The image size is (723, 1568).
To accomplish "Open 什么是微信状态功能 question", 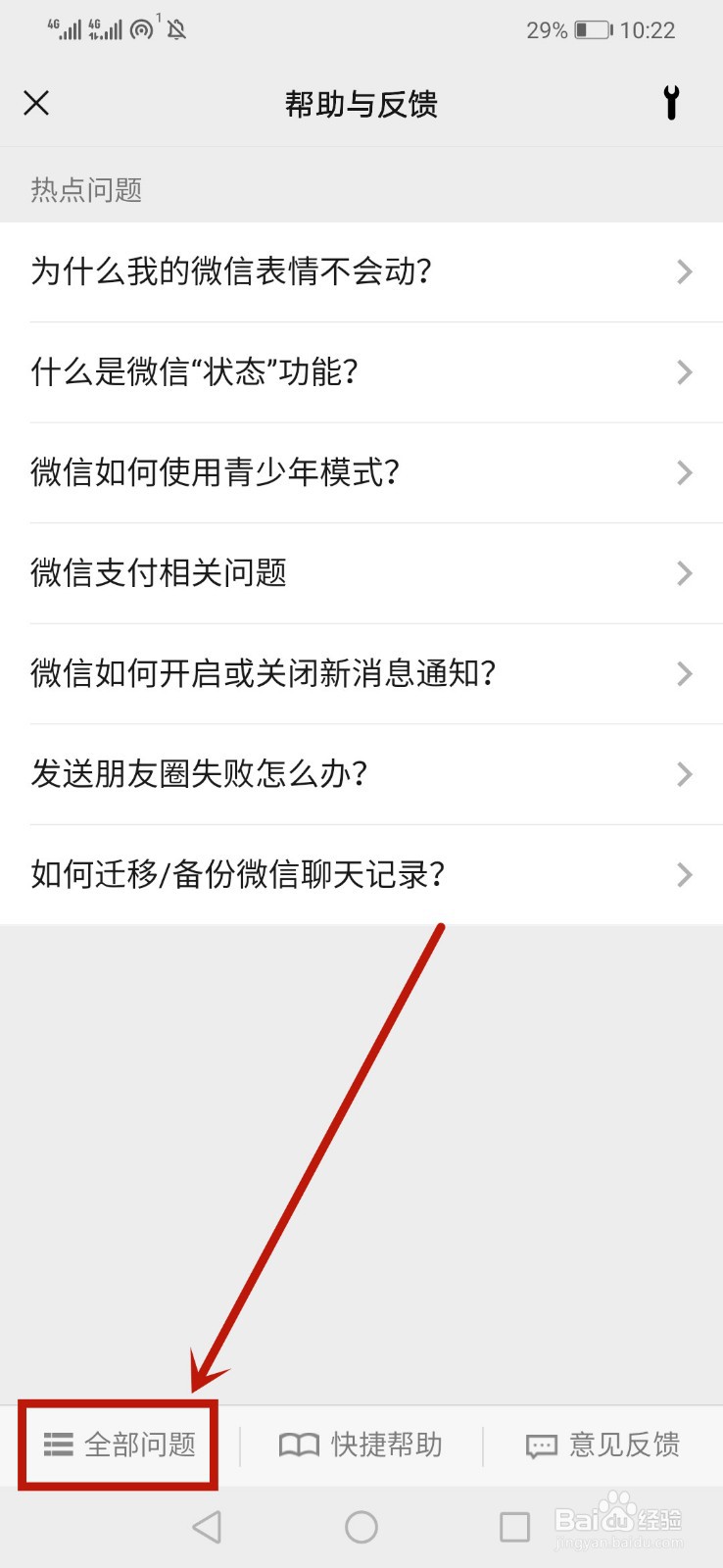I will [361, 372].
